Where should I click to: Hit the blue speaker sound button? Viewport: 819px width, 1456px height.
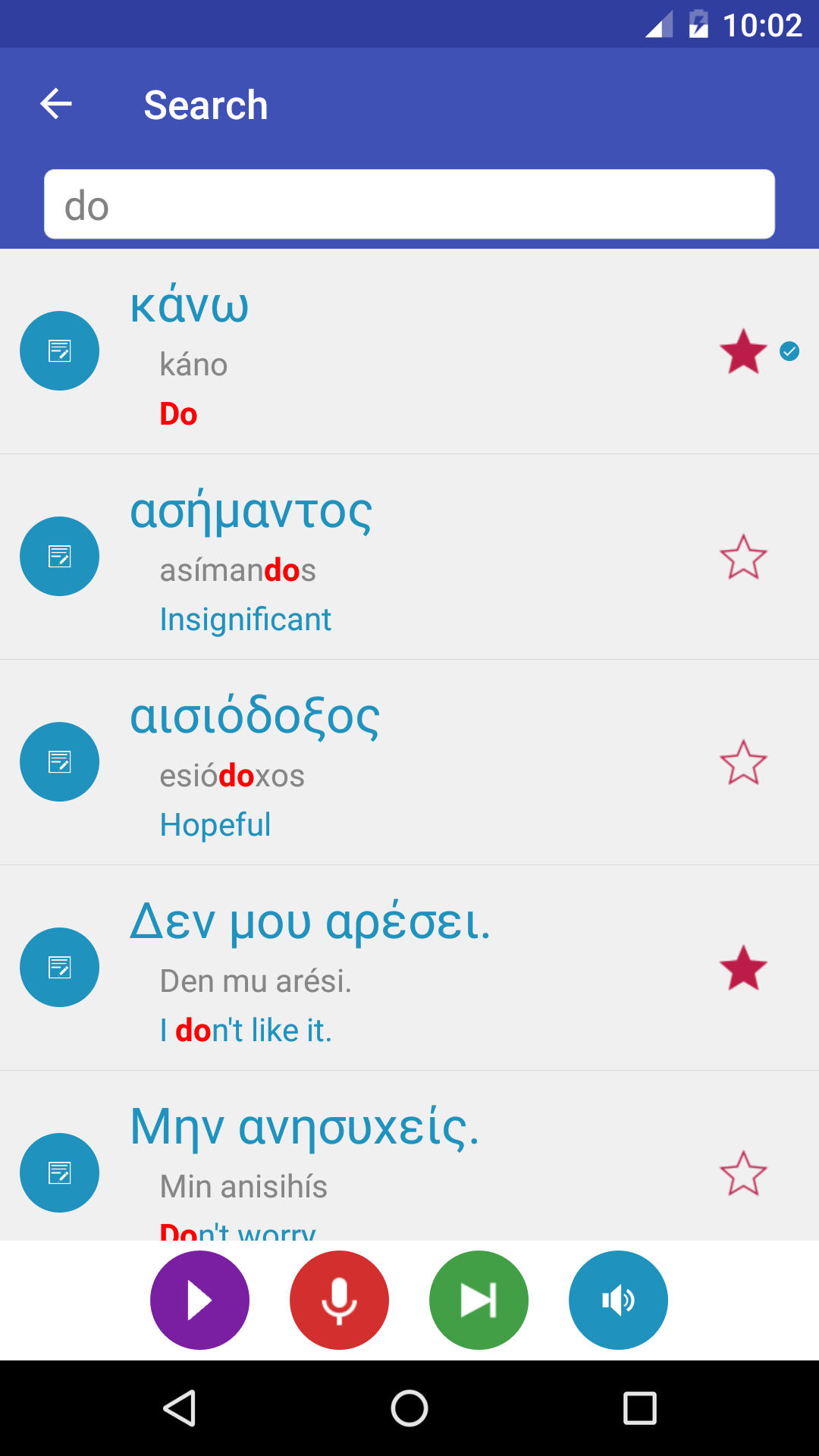pyautogui.click(x=618, y=1300)
